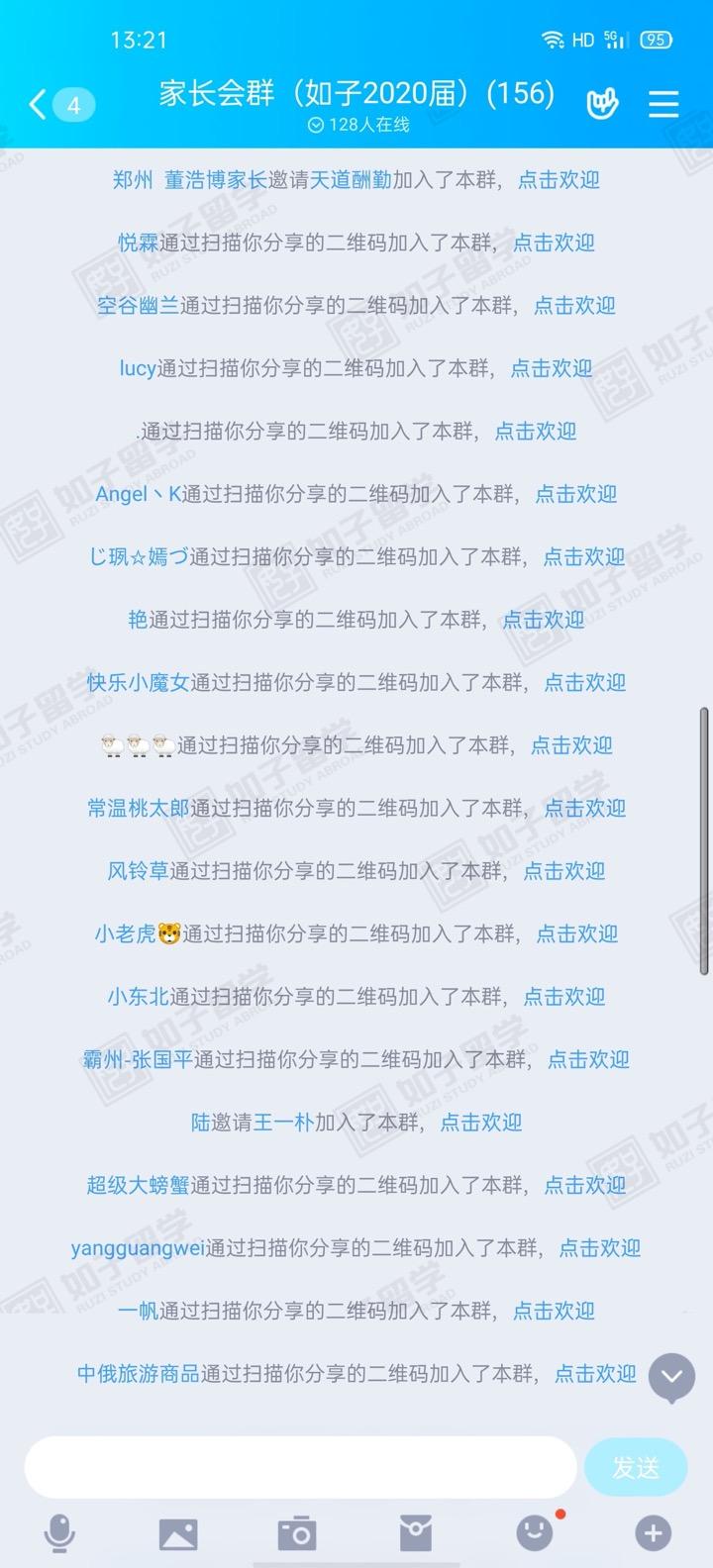Screen dimensions: 713x1568
Task: Go back to the message list
Action: (x=40, y=104)
